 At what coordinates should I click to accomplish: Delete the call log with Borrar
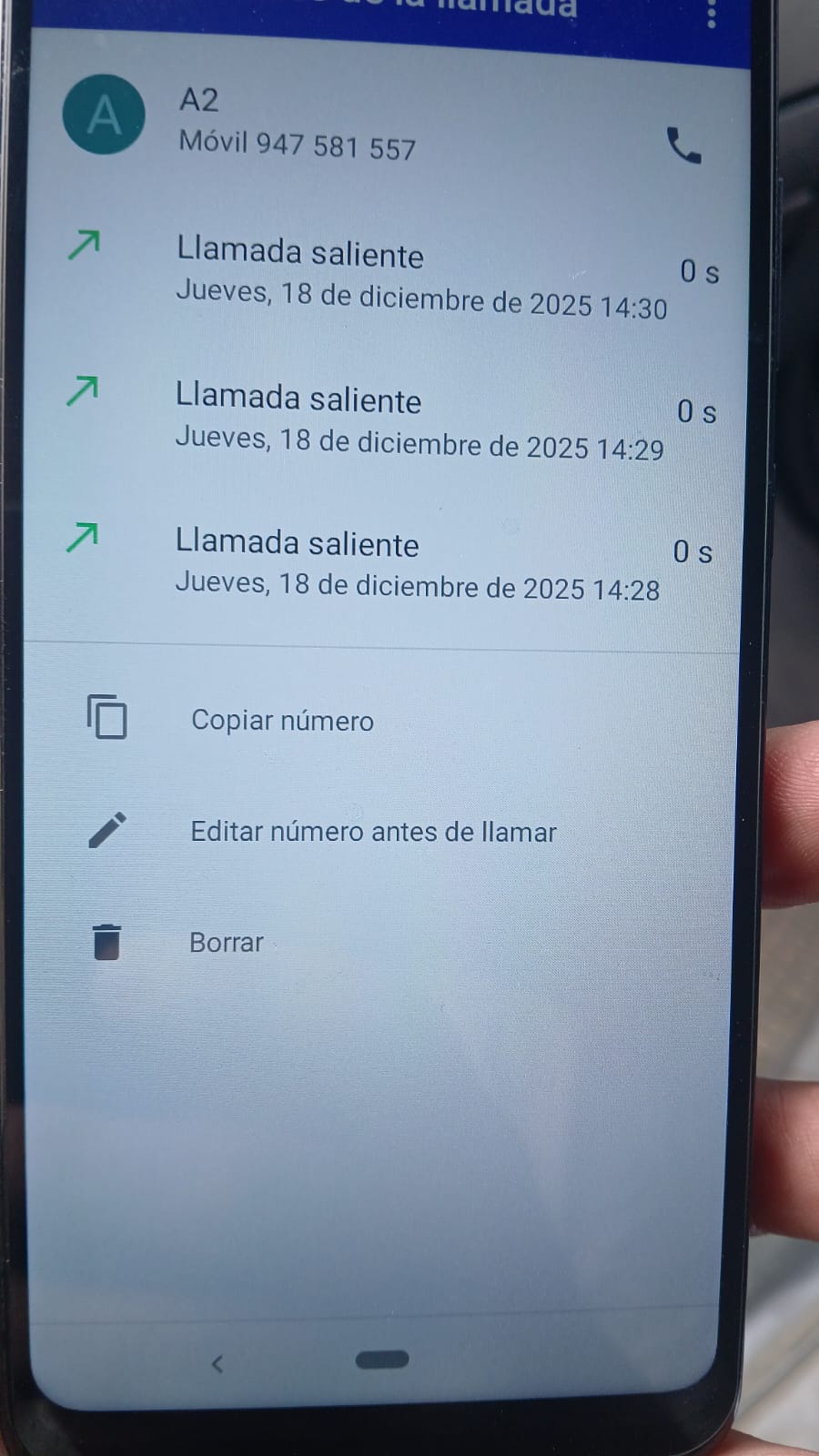pyautogui.click(x=226, y=942)
